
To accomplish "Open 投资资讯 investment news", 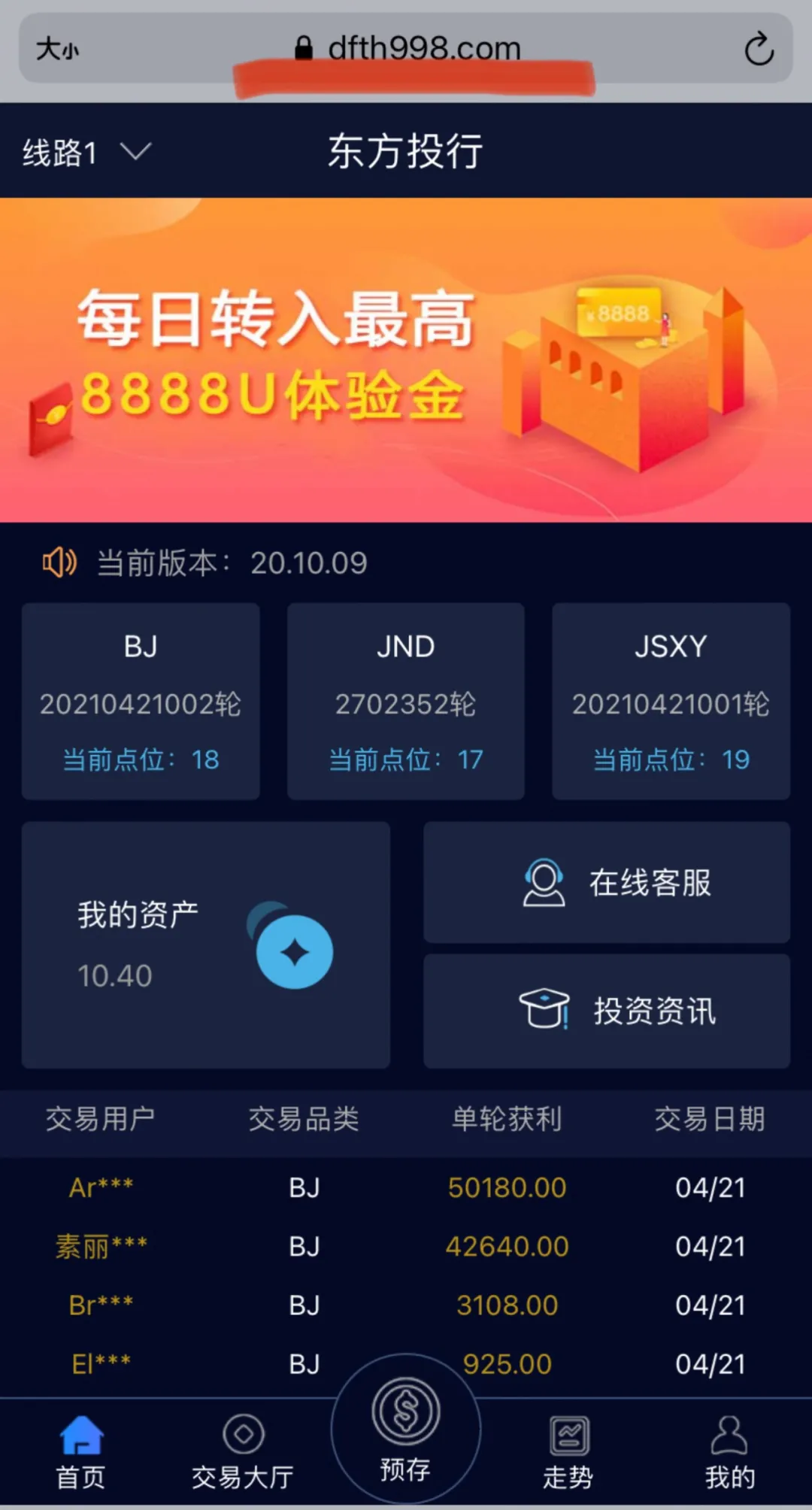I will (607, 1011).
